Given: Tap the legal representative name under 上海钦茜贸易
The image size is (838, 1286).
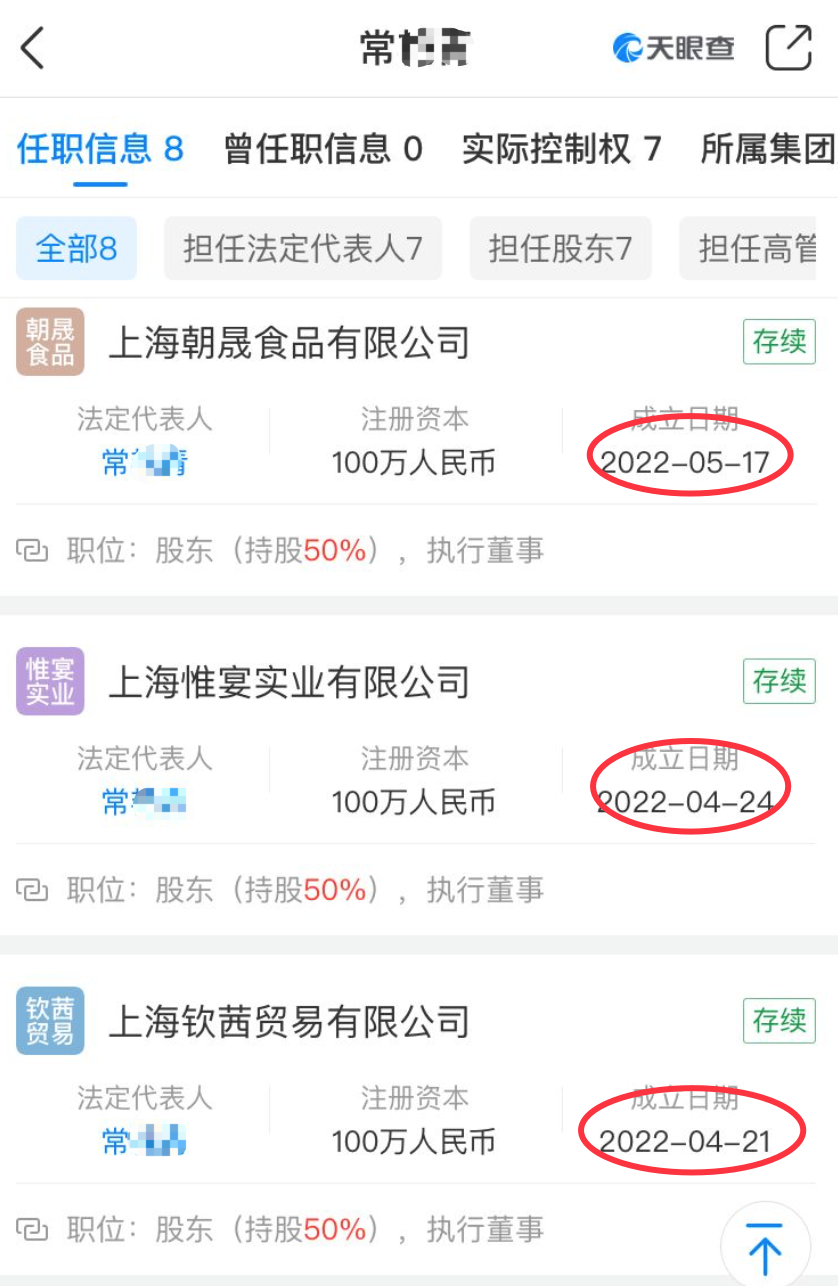Looking at the screenshot, I should 145,1141.
